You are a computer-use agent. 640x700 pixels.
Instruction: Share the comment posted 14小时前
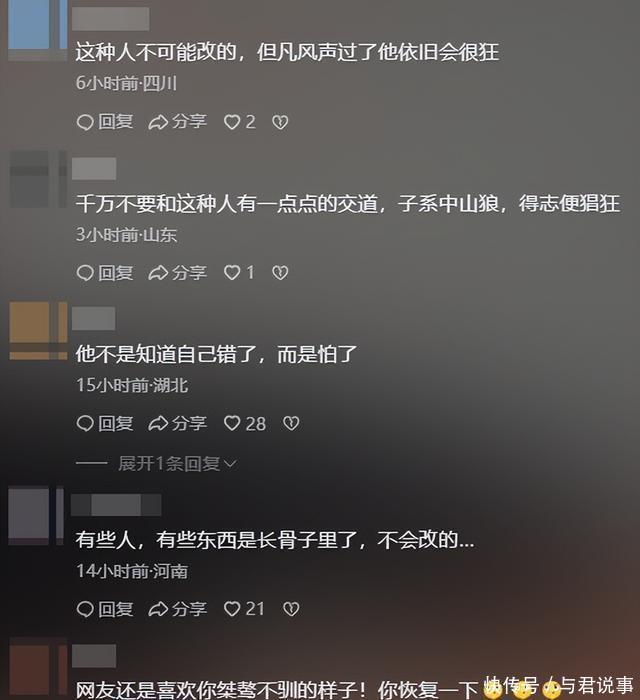[177, 608]
